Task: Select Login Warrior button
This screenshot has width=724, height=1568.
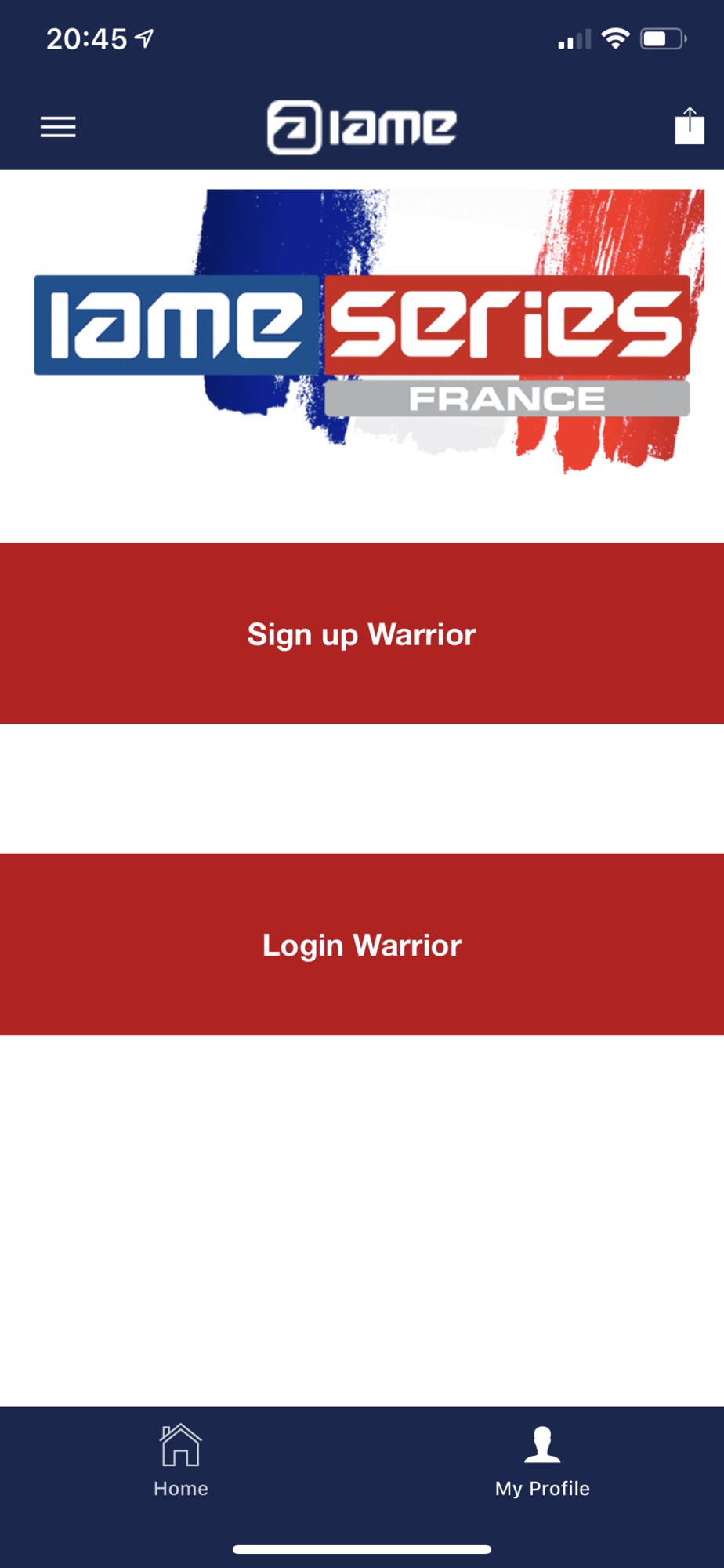Action: pyautogui.click(x=362, y=944)
